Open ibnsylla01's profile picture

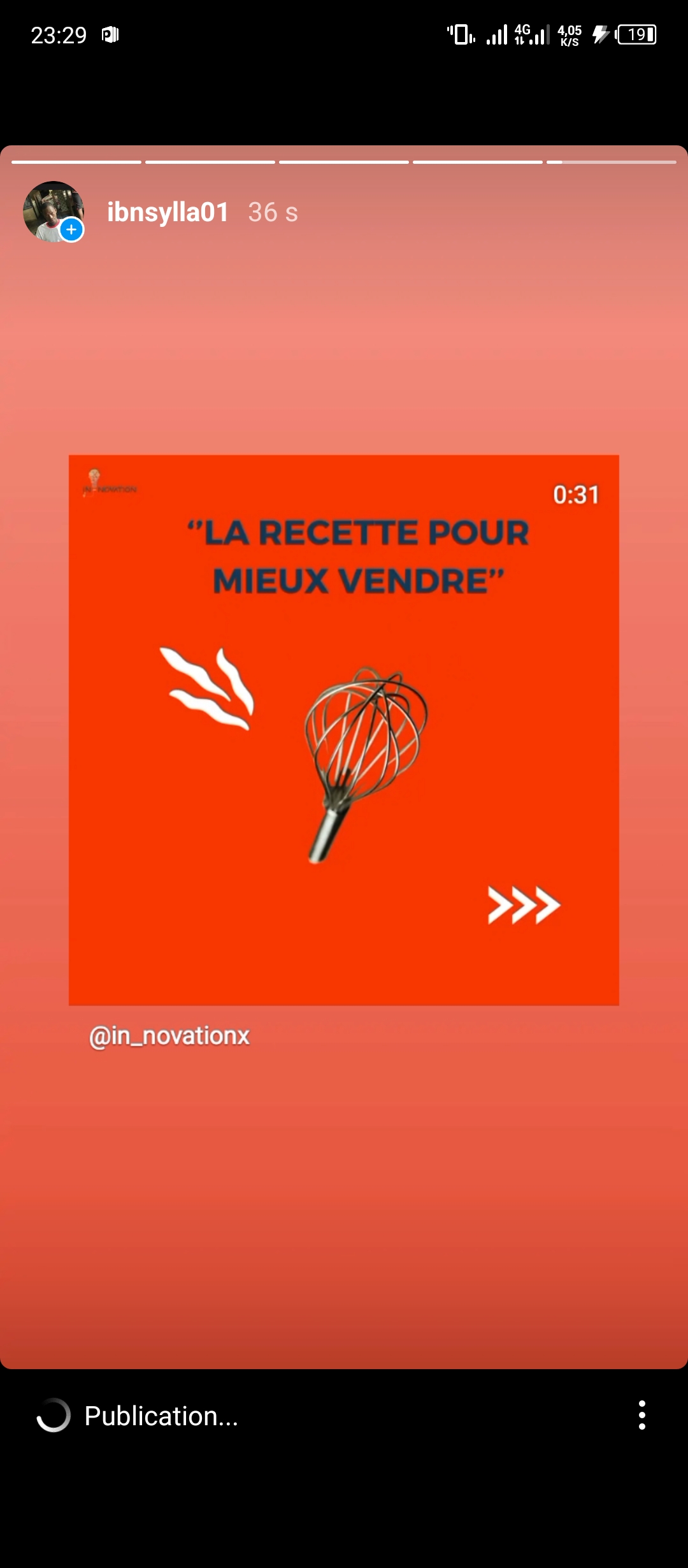click(x=52, y=212)
